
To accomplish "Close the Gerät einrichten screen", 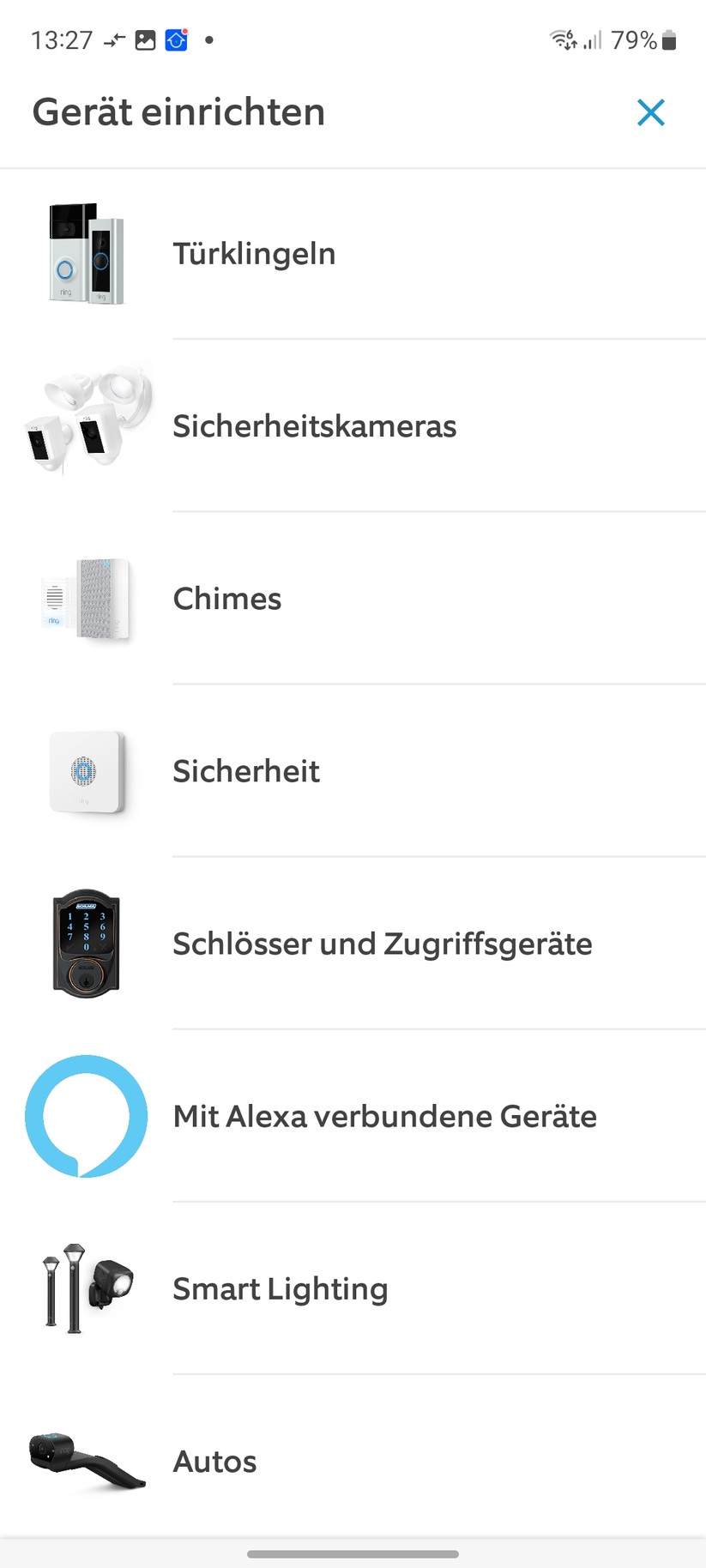I will pos(651,112).
